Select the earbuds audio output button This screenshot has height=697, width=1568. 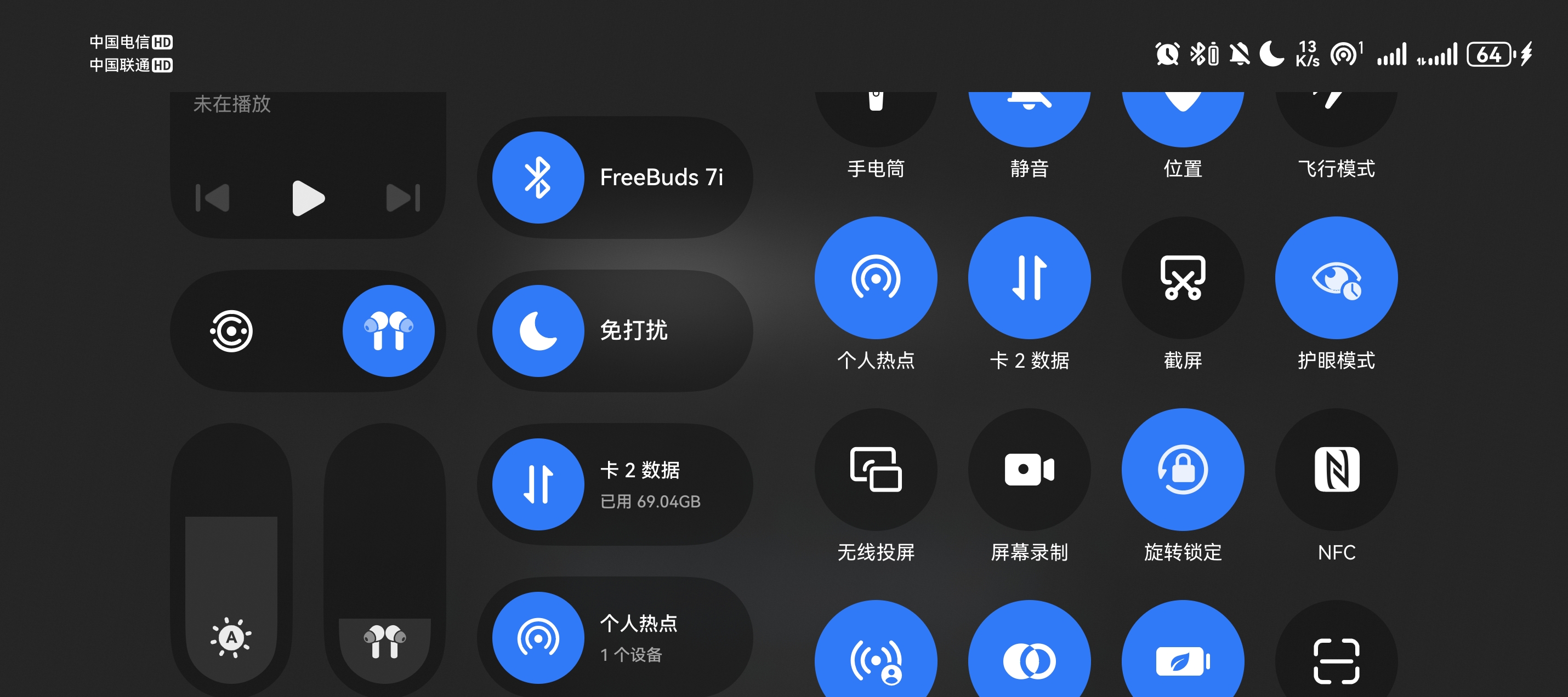pyautogui.click(x=388, y=331)
